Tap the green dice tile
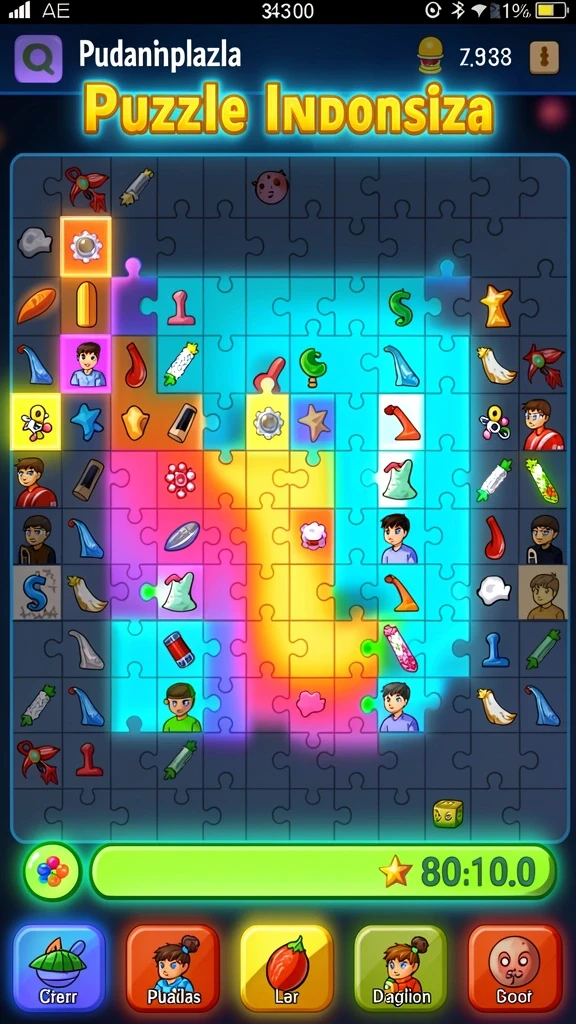The width and height of the screenshot is (576, 1024). pyautogui.click(x=447, y=814)
